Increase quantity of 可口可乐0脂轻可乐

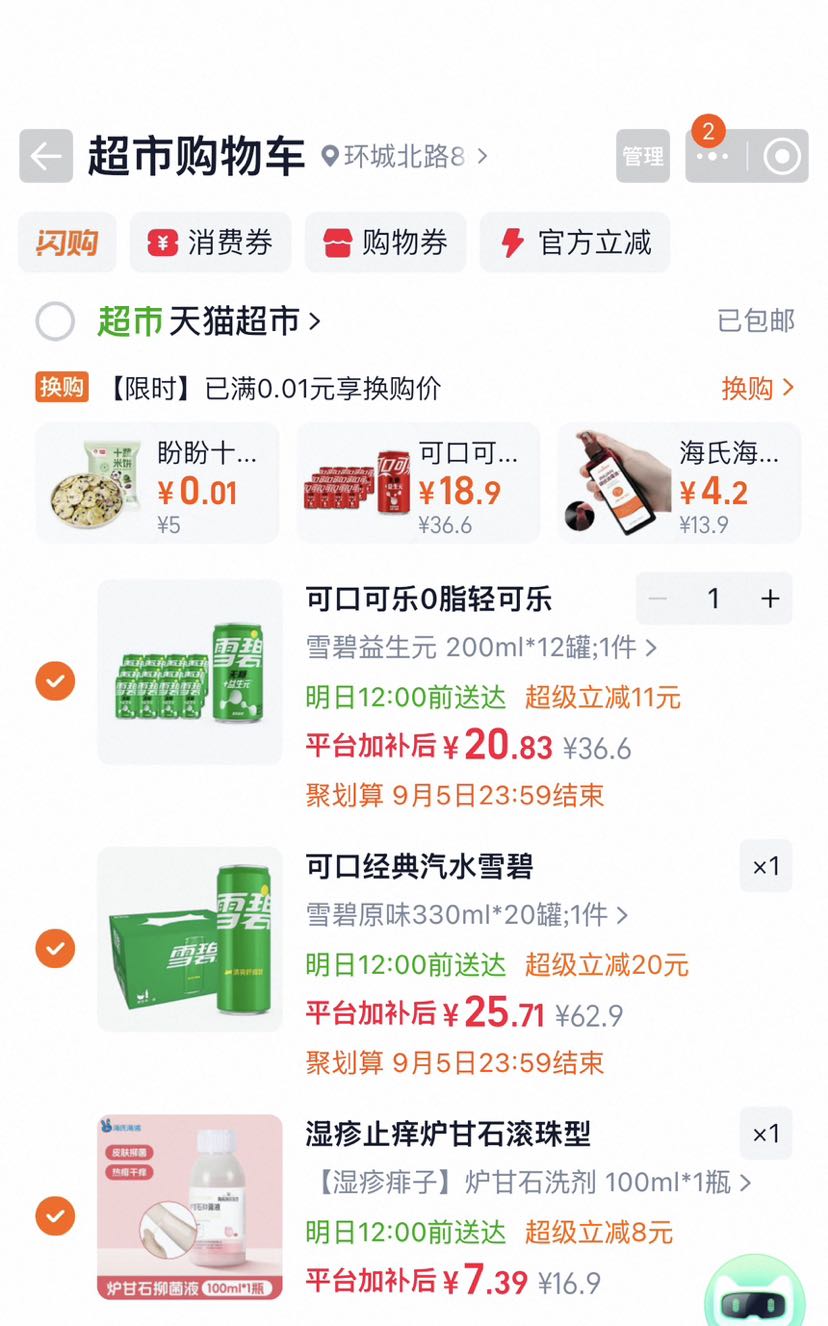click(770, 599)
